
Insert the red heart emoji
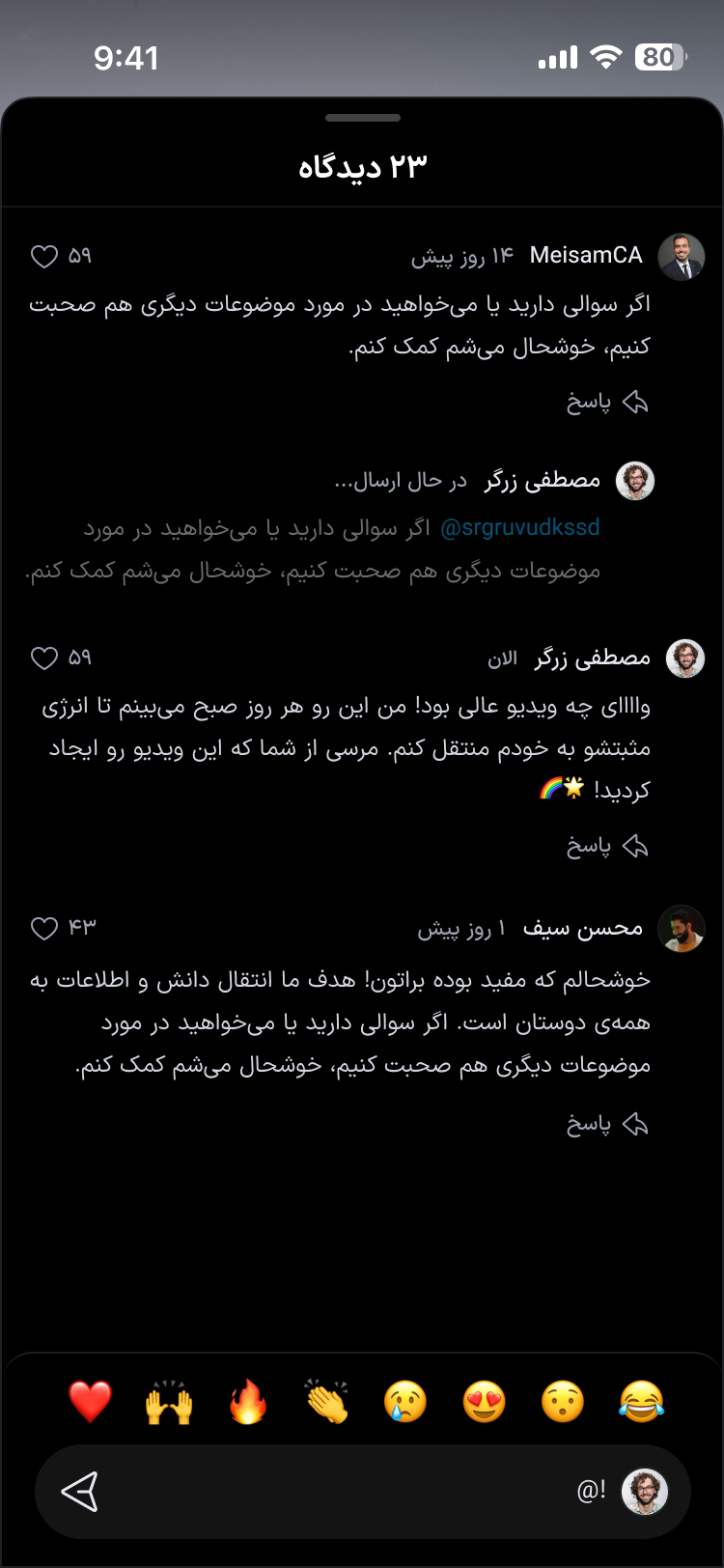pyautogui.click(x=91, y=1402)
